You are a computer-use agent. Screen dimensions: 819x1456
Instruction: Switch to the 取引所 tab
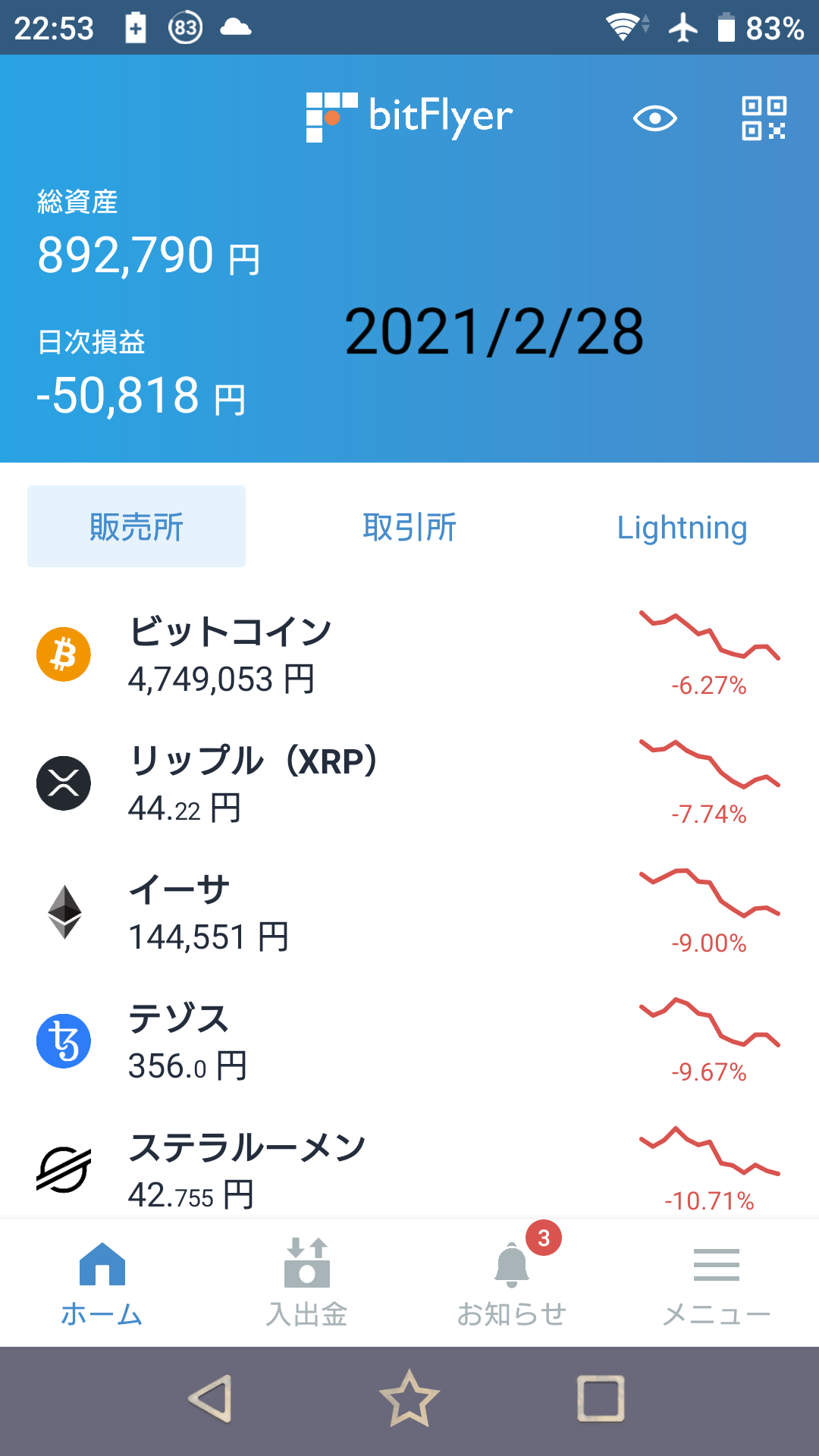(409, 526)
